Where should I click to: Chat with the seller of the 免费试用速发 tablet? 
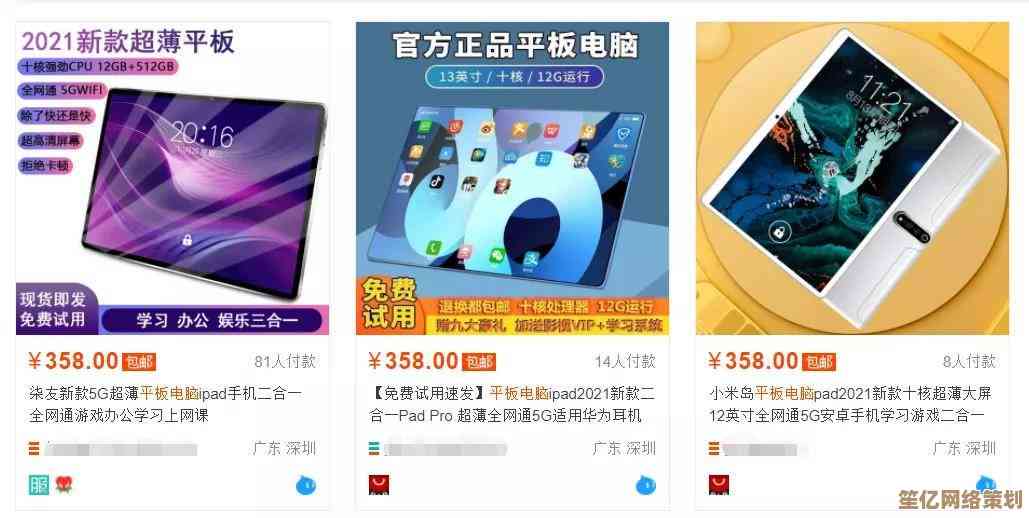646,487
